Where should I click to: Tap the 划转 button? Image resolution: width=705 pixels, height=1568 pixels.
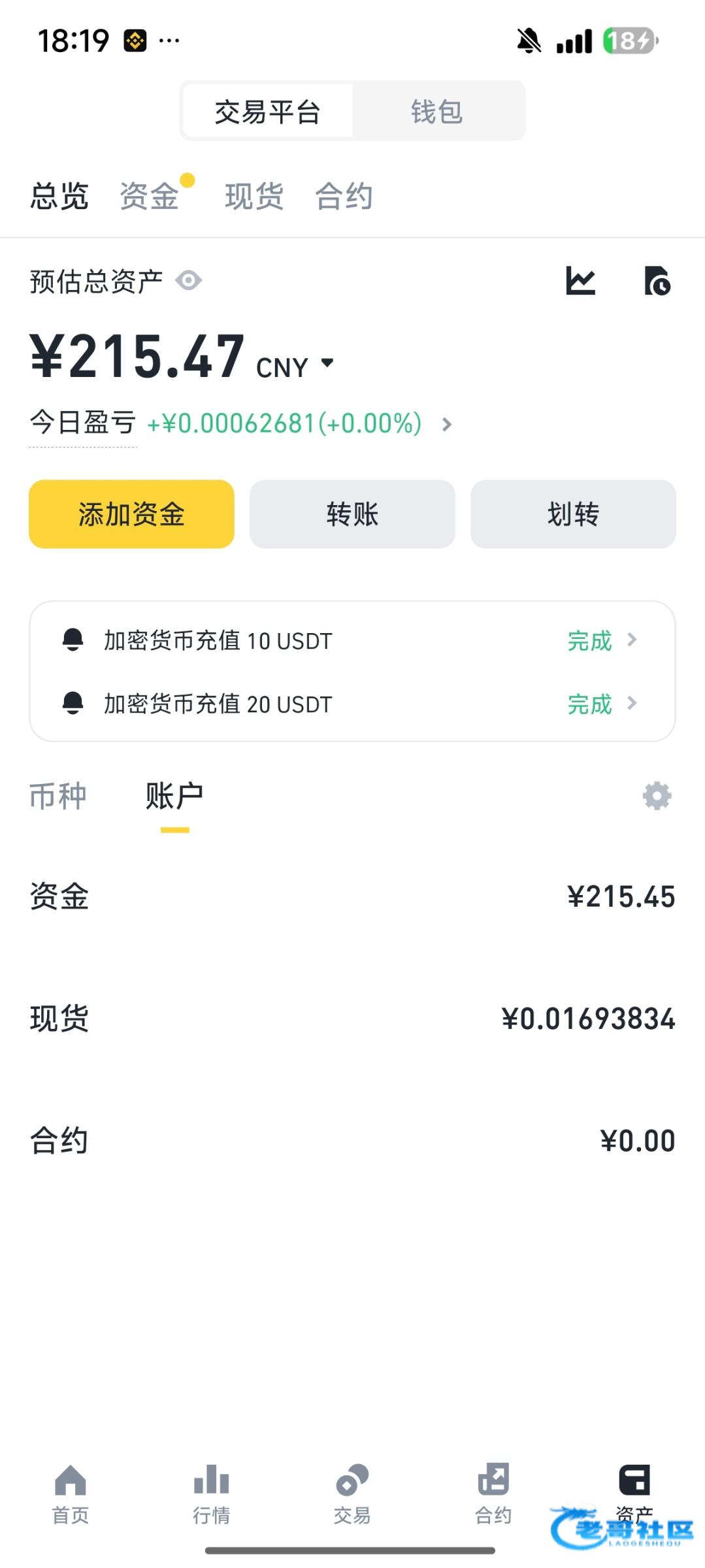pos(573,514)
